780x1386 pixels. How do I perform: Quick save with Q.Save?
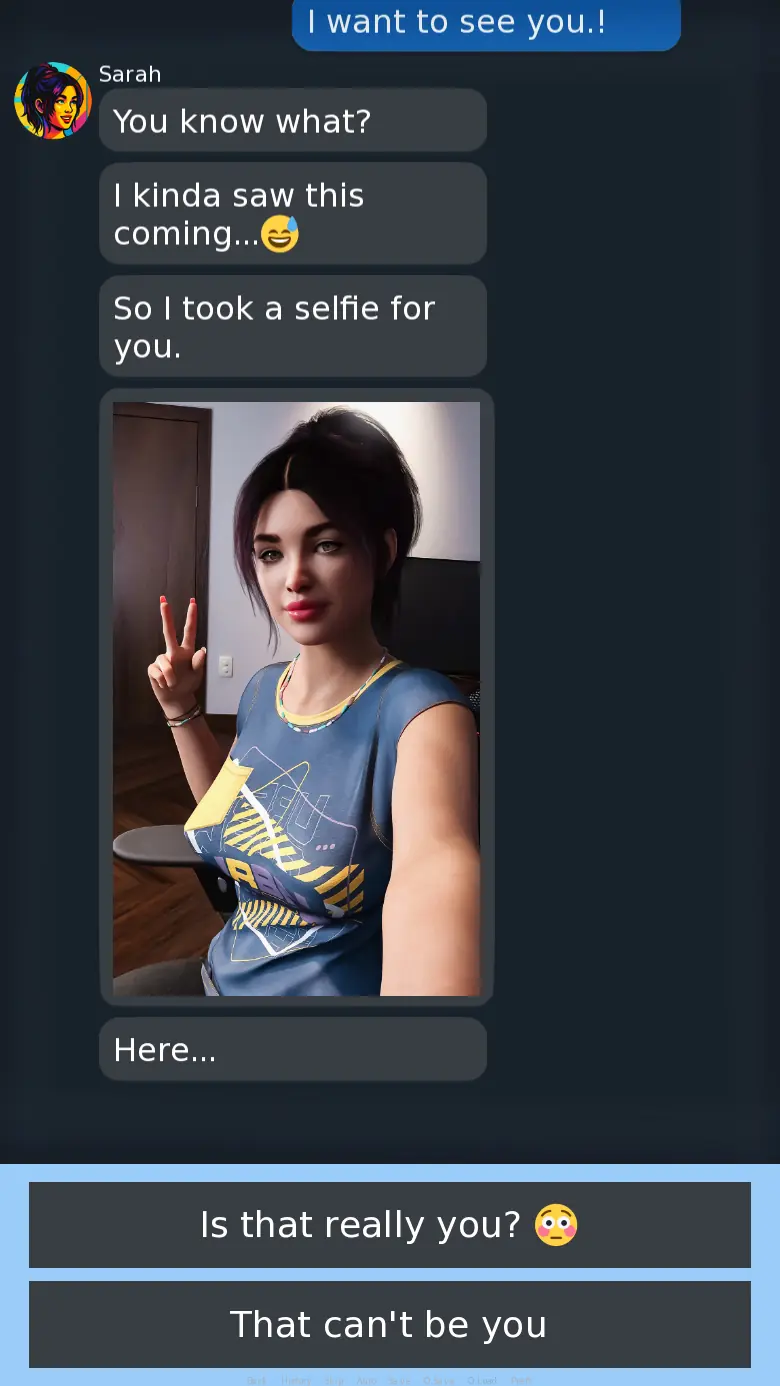[438, 1381]
